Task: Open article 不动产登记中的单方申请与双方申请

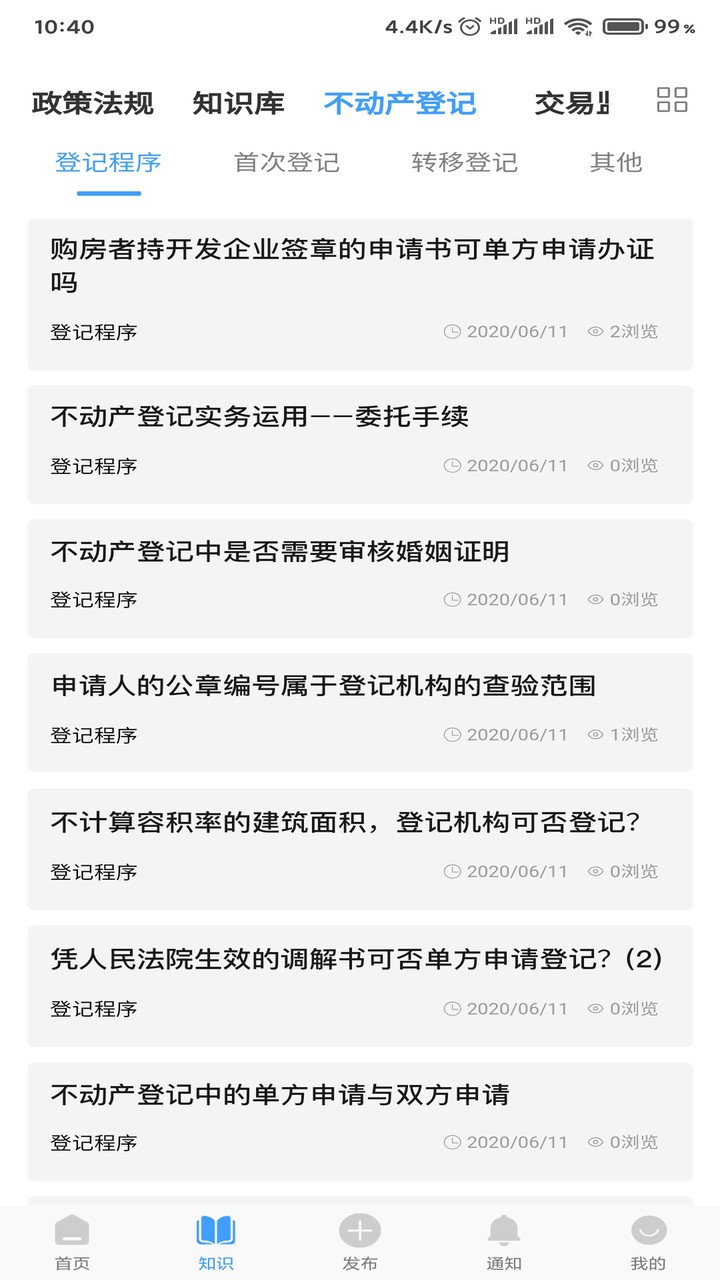Action: point(280,1095)
